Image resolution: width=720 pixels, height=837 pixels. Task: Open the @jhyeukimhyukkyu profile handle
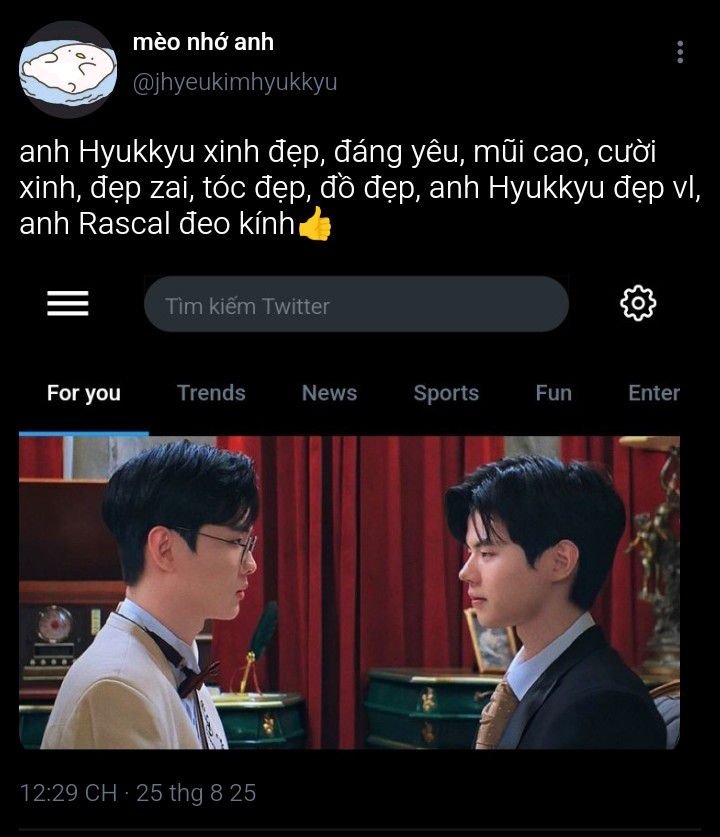pyautogui.click(x=235, y=83)
